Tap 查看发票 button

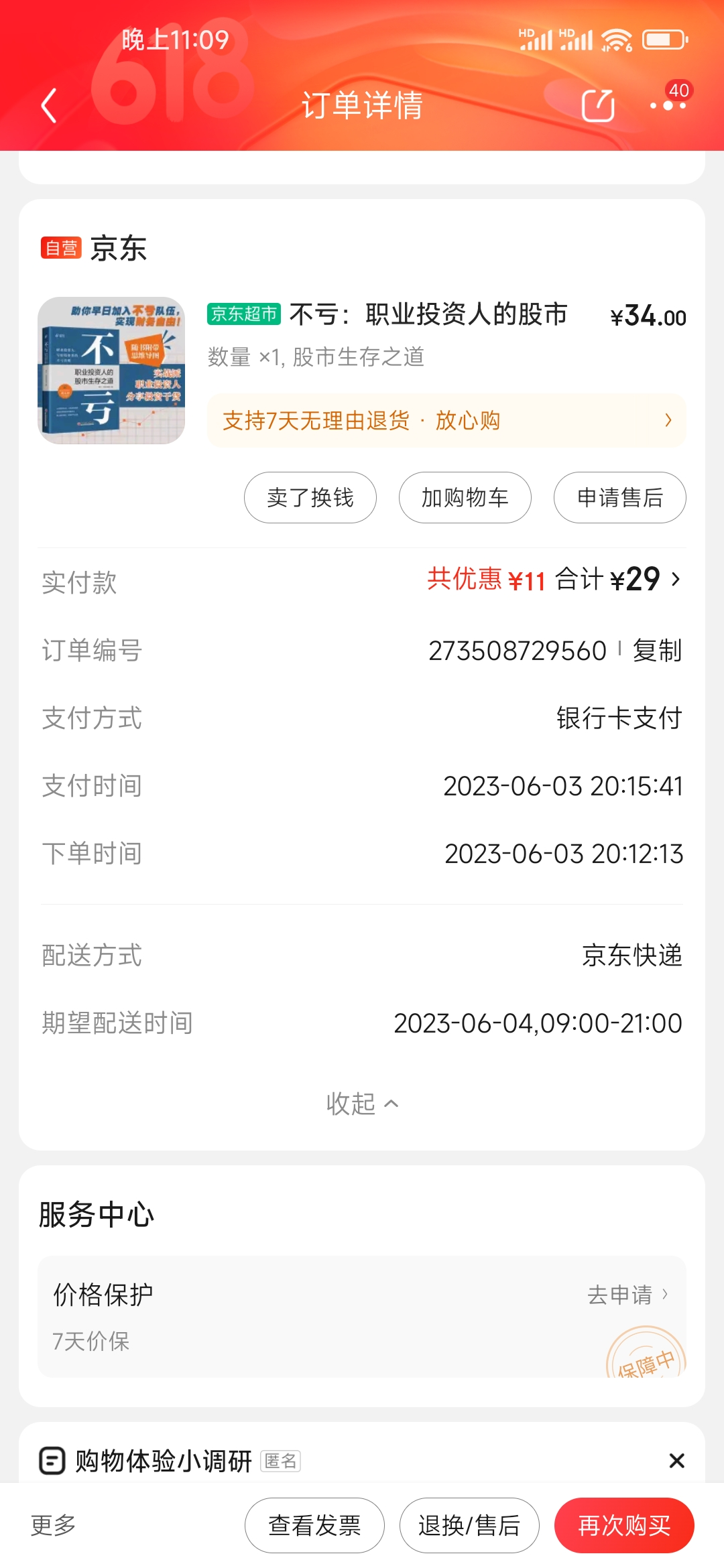coord(314,1526)
